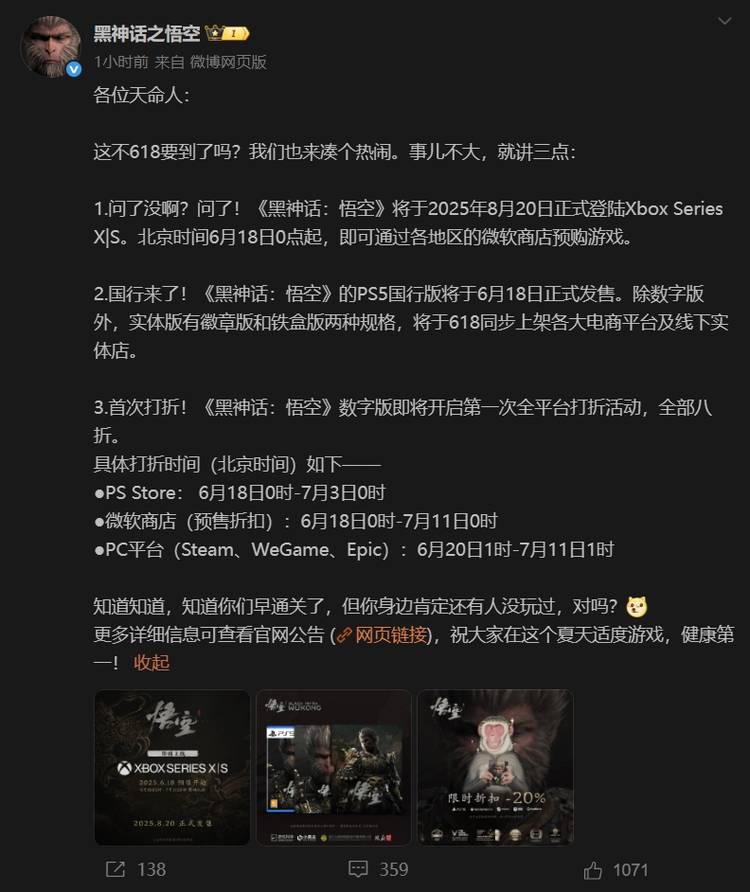
Task: Like this post with 1071 likes
Action: tap(618, 869)
